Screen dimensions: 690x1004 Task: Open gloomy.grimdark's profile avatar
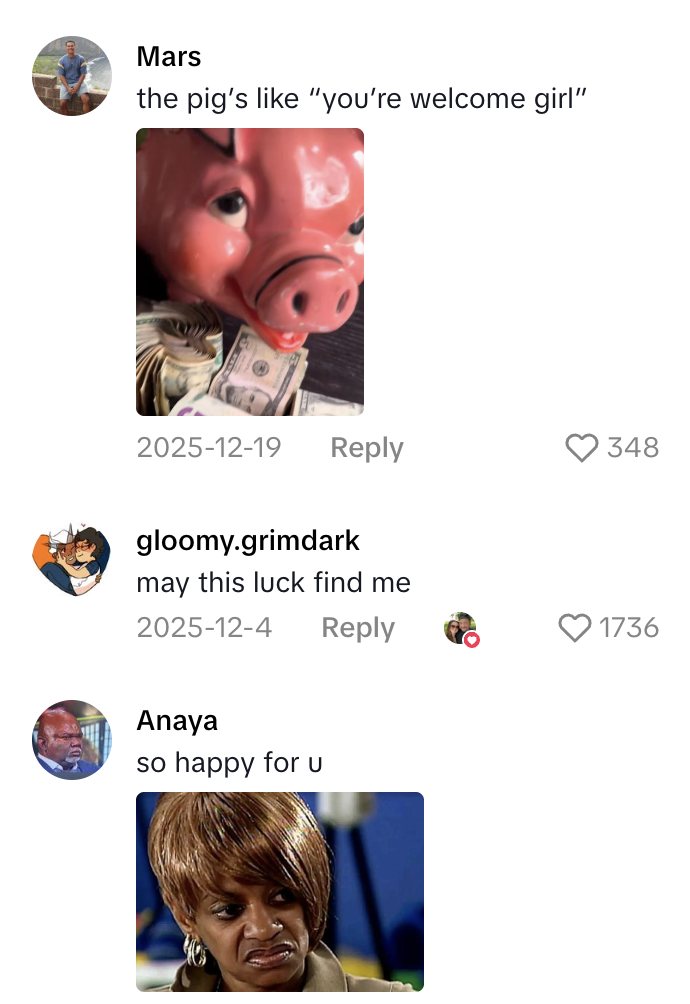[x=71, y=560]
